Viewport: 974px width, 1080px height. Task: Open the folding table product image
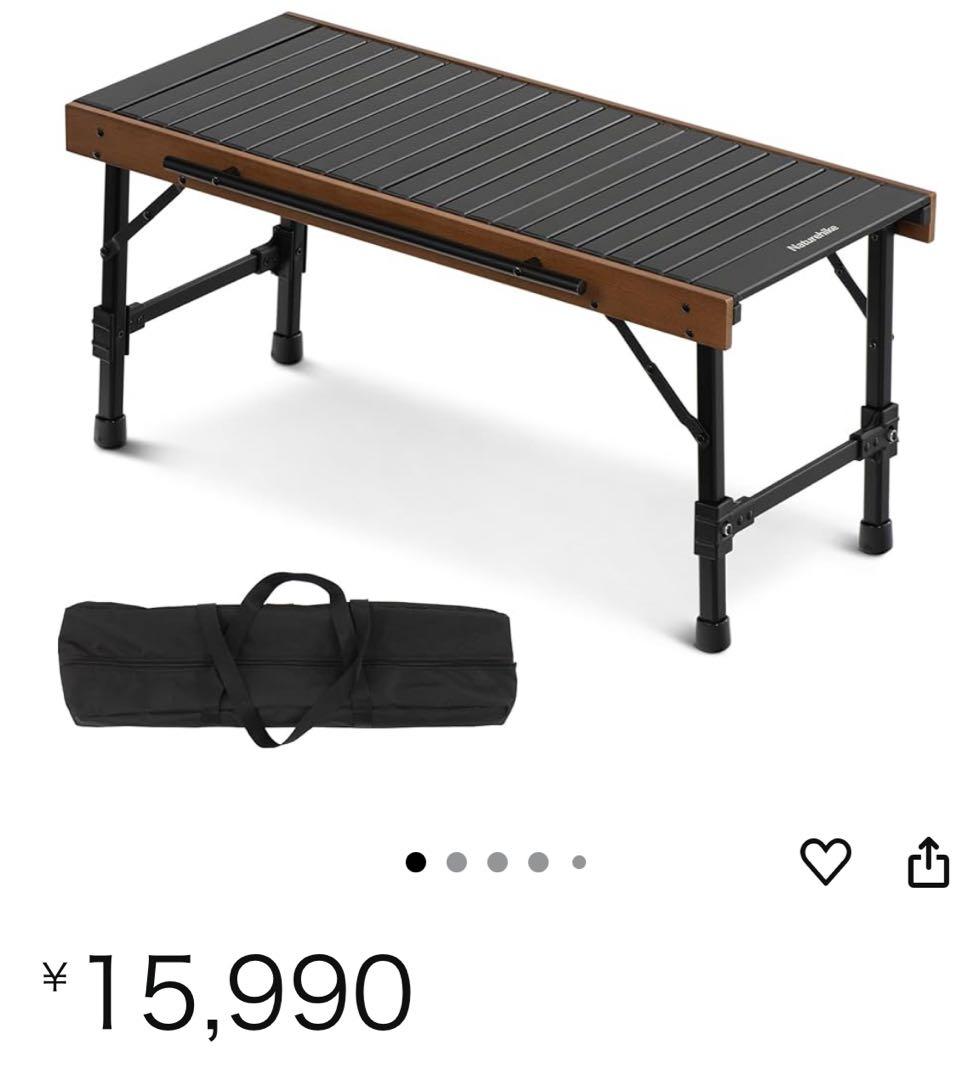pyautogui.click(x=500, y=300)
